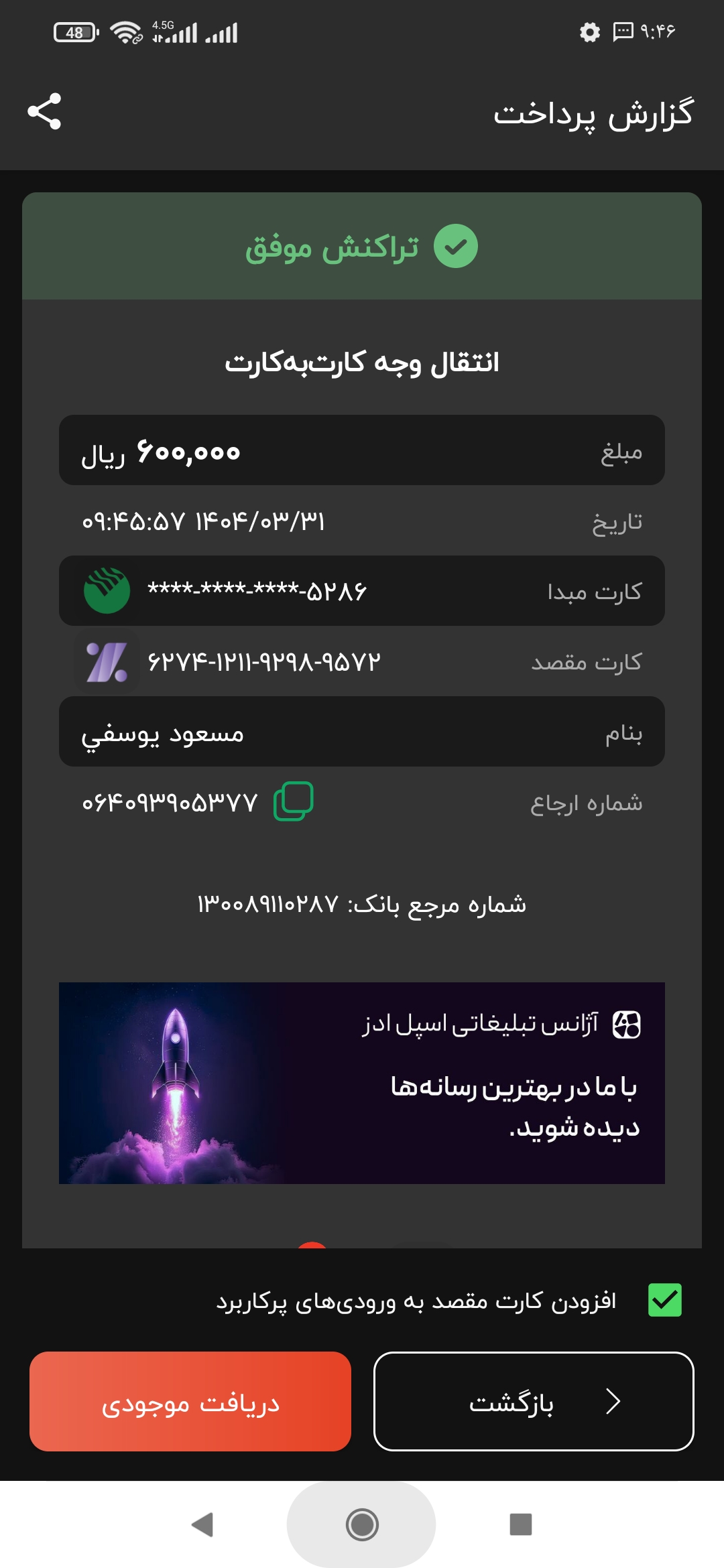Tap the دریافت موجودی balance button
Image resolution: width=724 pixels, height=1568 pixels.
point(190,1401)
